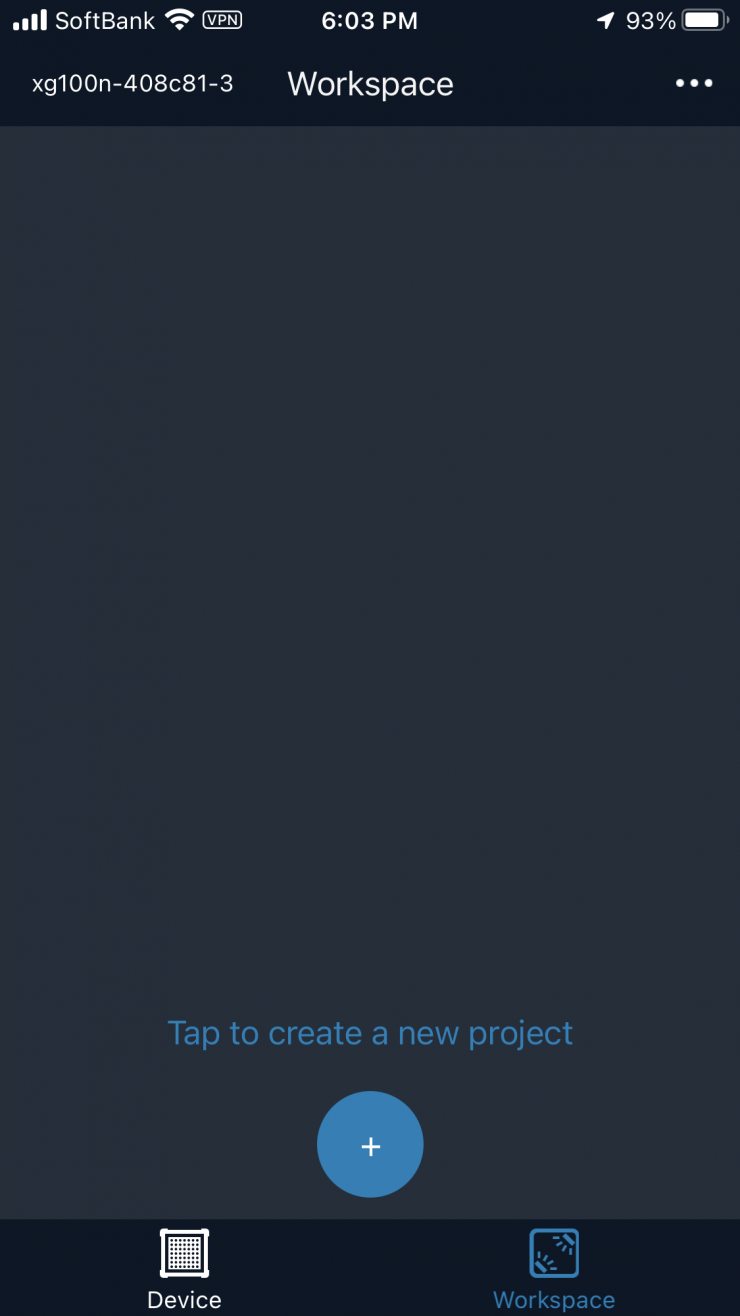
Task: Tap the device name xg100n-408c81-3
Action: pos(133,84)
